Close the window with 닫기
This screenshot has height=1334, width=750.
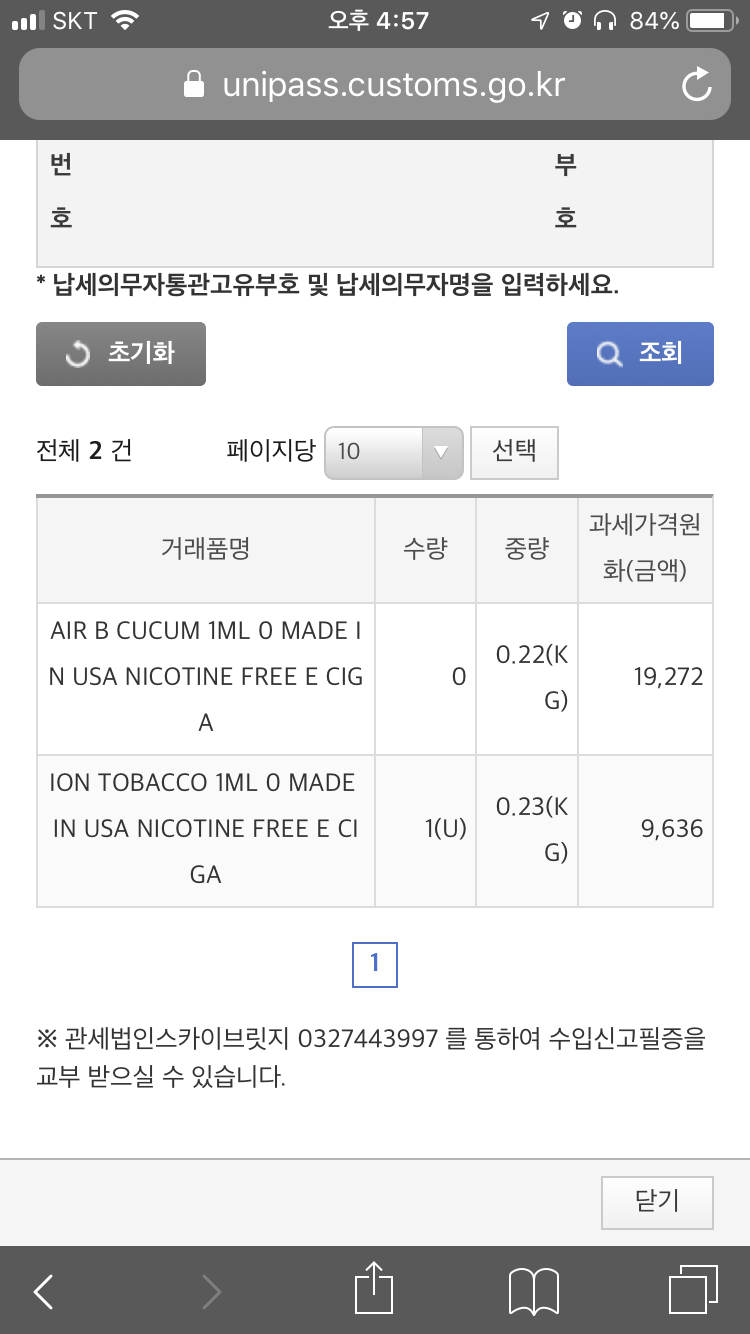coord(657,1202)
